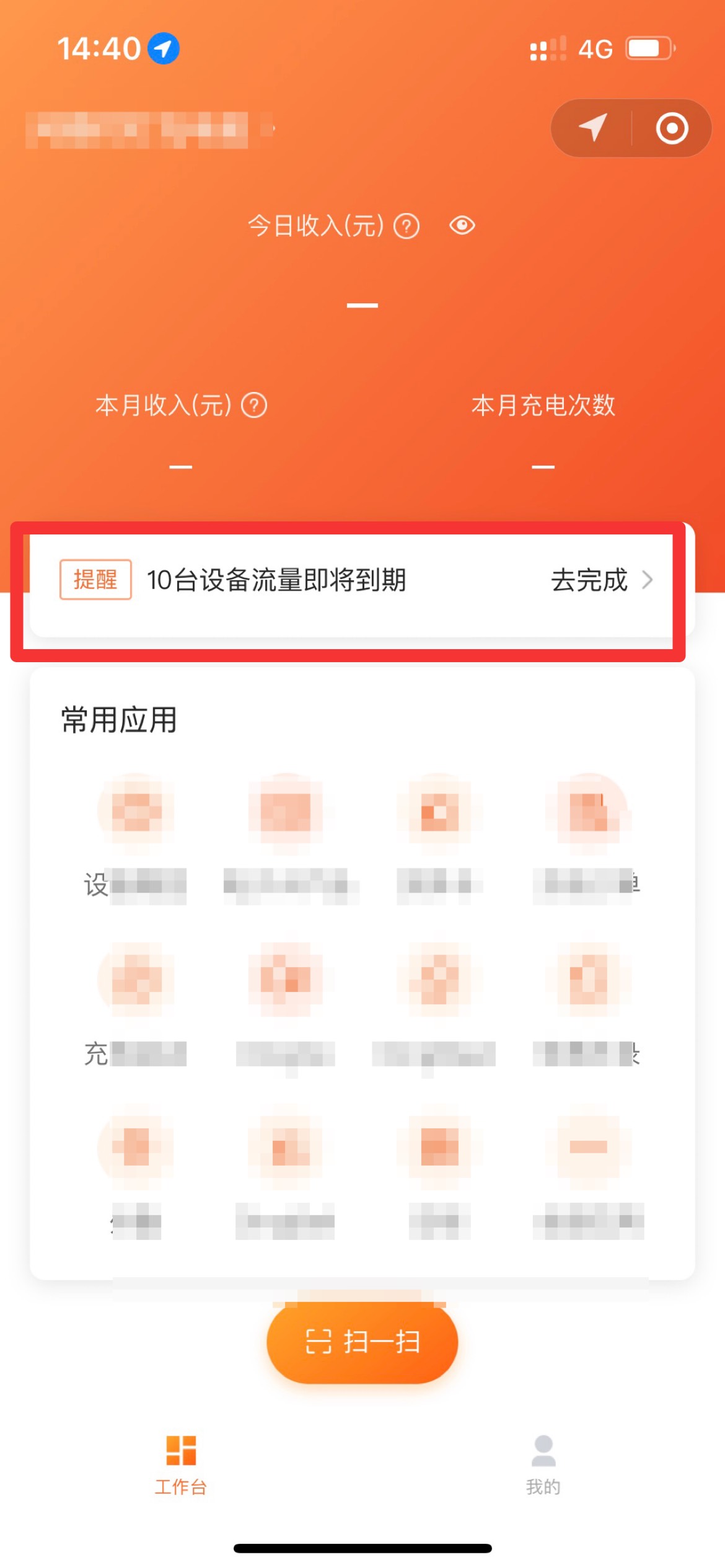Viewport: 725px width, 1568px height.
Task: Tap the 扫一扫 scan button
Action: click(x=362, y=1342)
